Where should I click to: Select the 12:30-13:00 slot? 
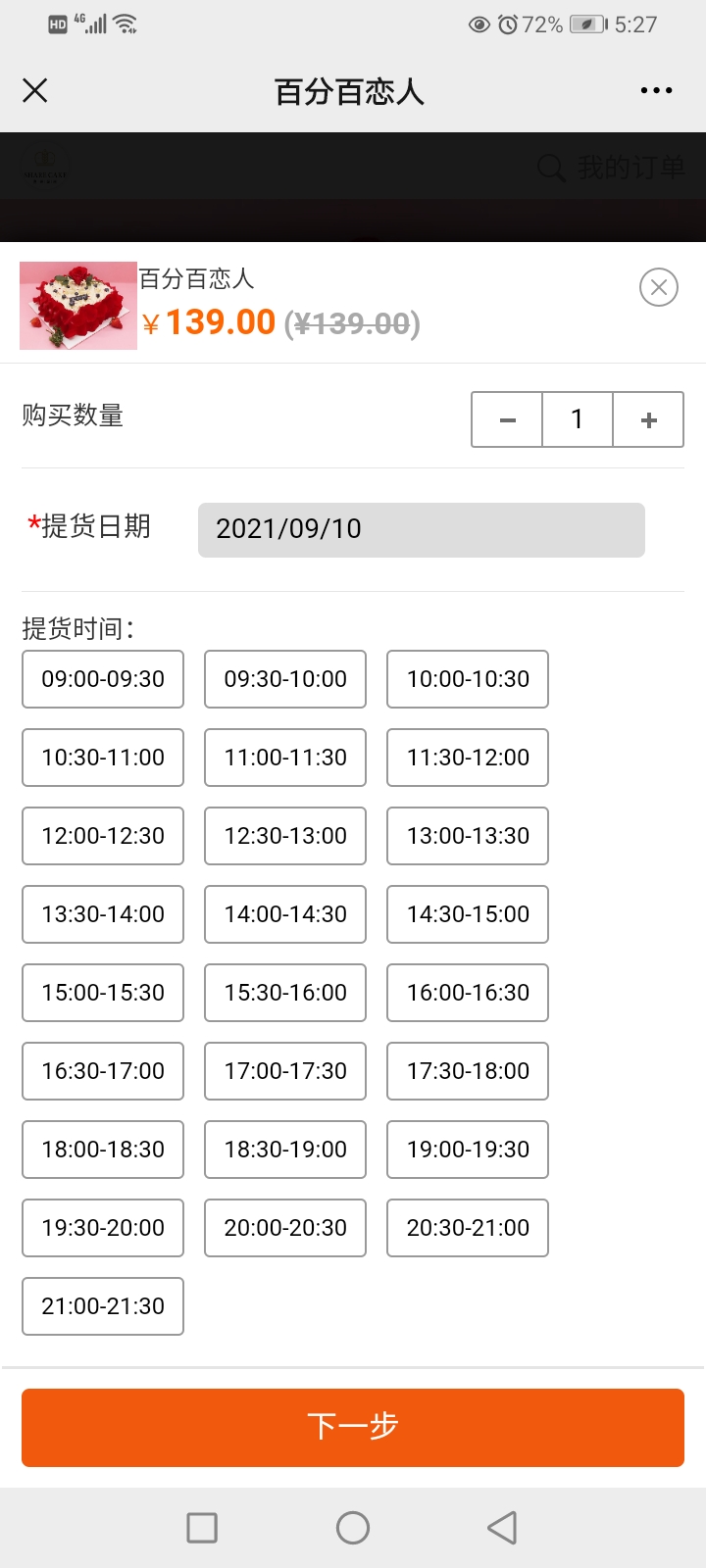[x=285, y=836]
